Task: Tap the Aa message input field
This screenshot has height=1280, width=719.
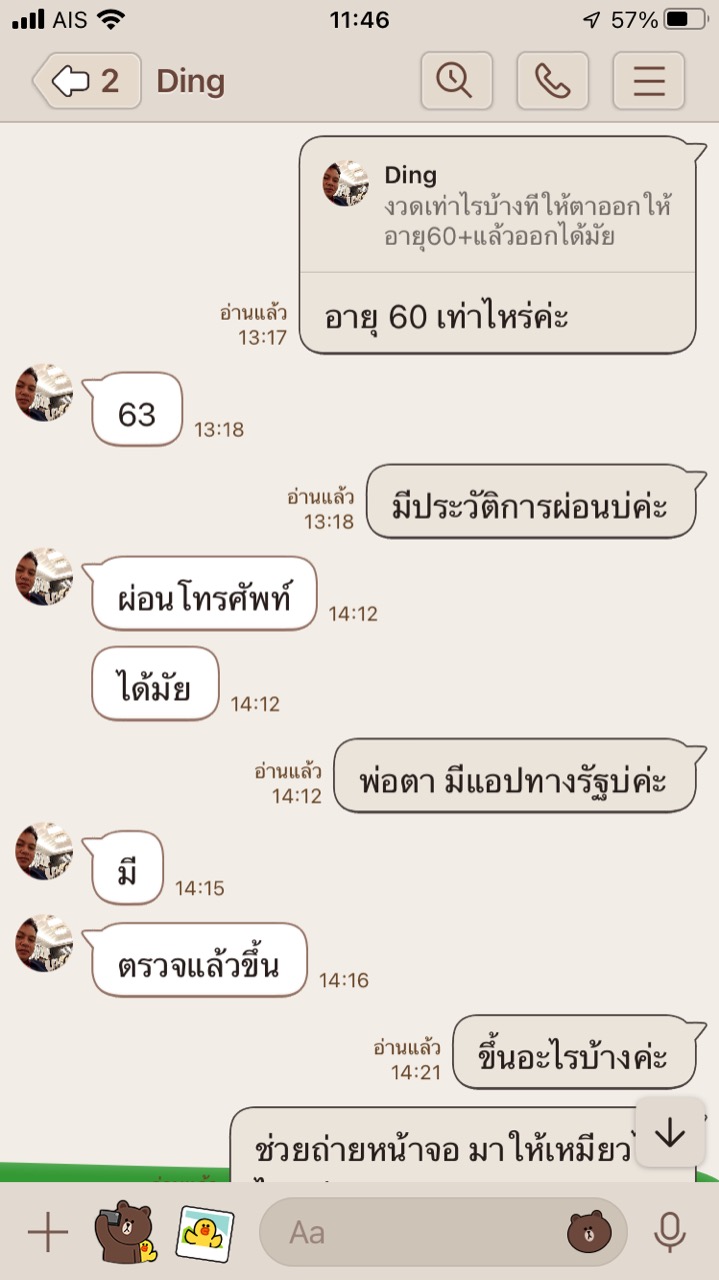Action: (410, 1233)
